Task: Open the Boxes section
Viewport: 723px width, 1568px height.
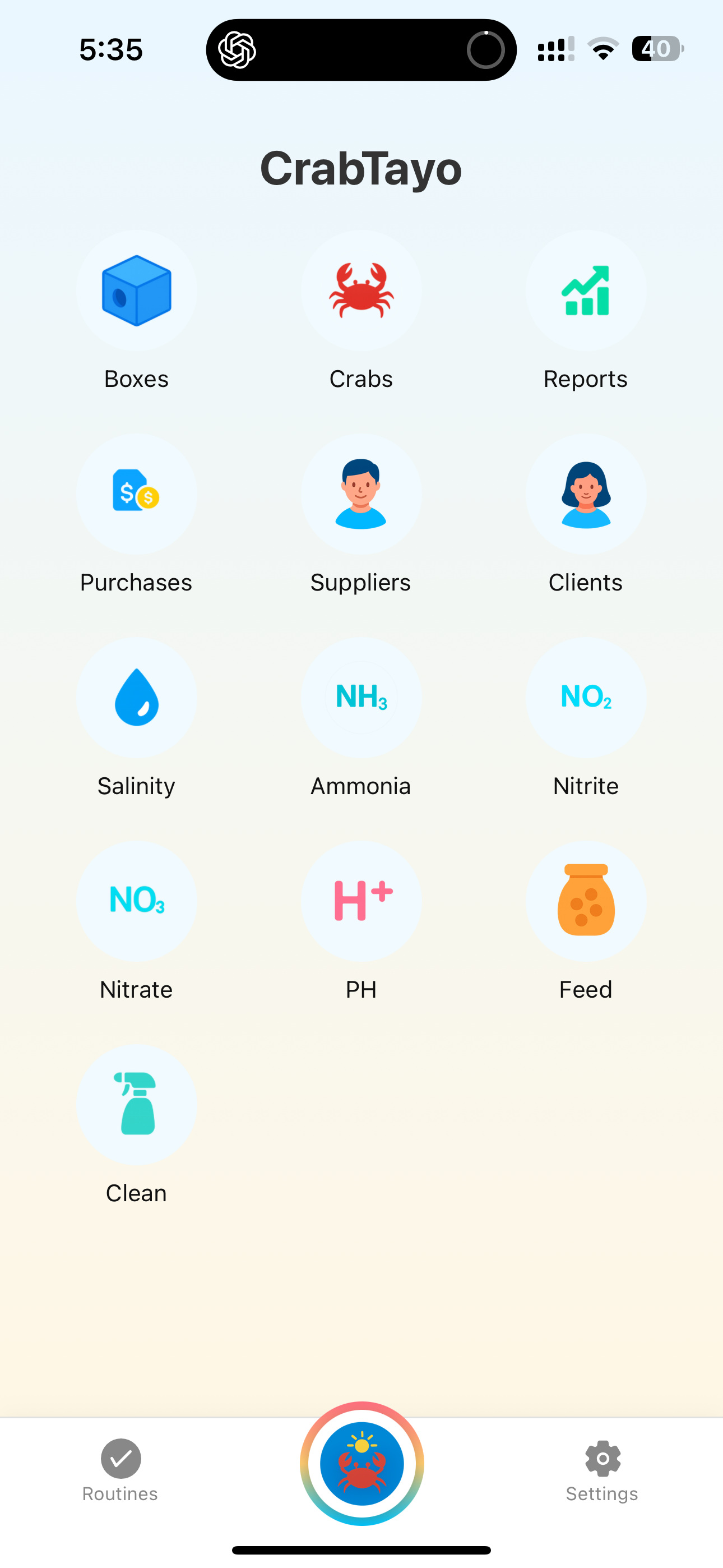Action: point(136,291)
